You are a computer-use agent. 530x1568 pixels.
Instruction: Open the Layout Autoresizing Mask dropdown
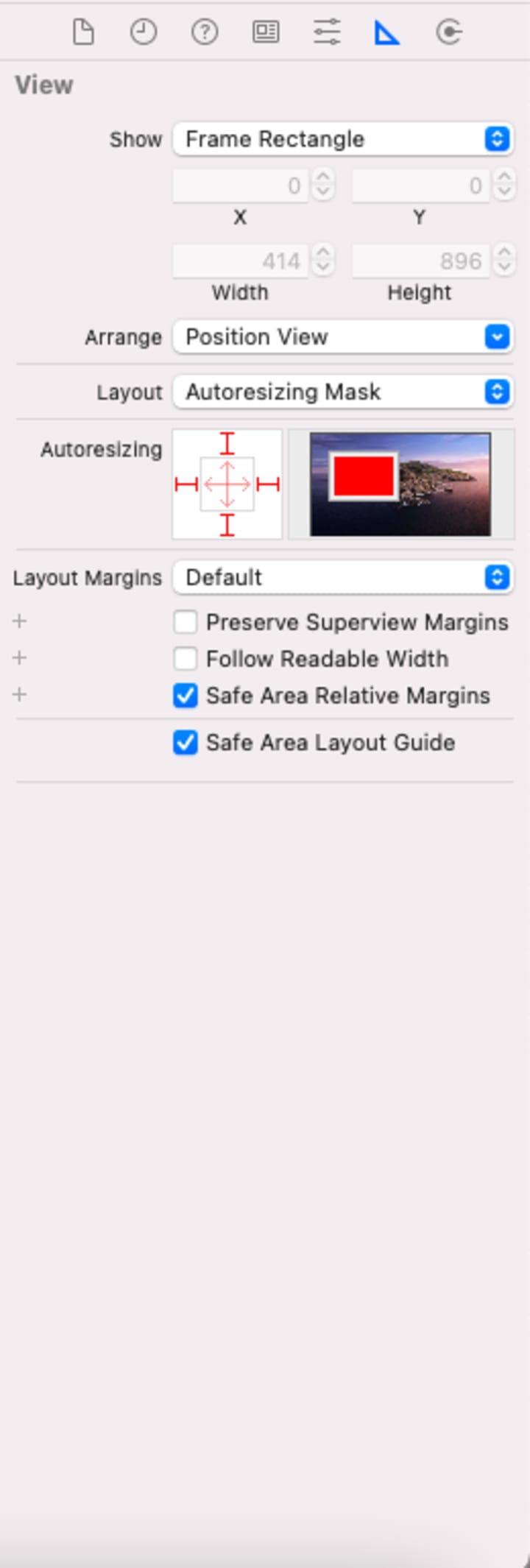tap(343, 392)
